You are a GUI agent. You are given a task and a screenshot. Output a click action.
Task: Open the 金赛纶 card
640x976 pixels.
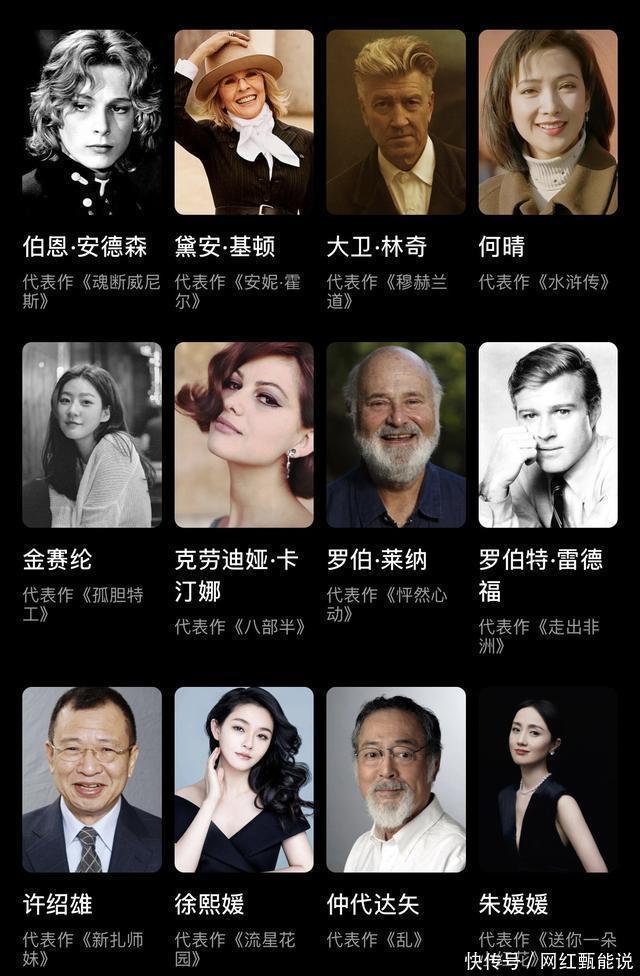tap(92, 483)
